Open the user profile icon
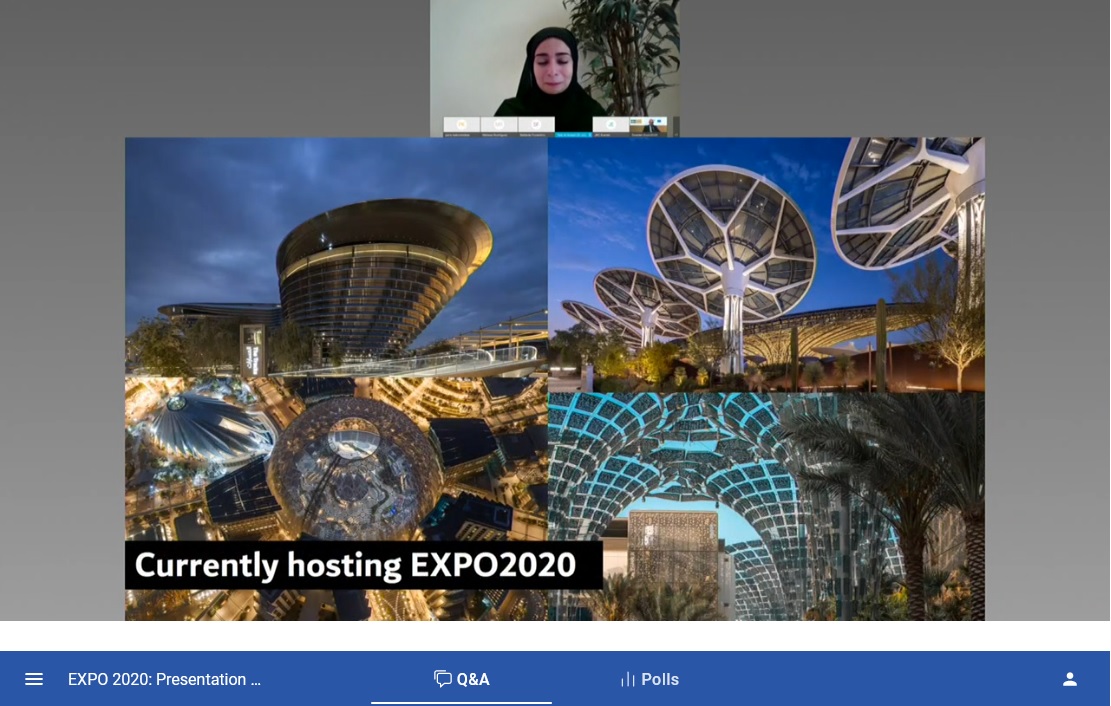 pyautogui.click(x=1070, y=679)
